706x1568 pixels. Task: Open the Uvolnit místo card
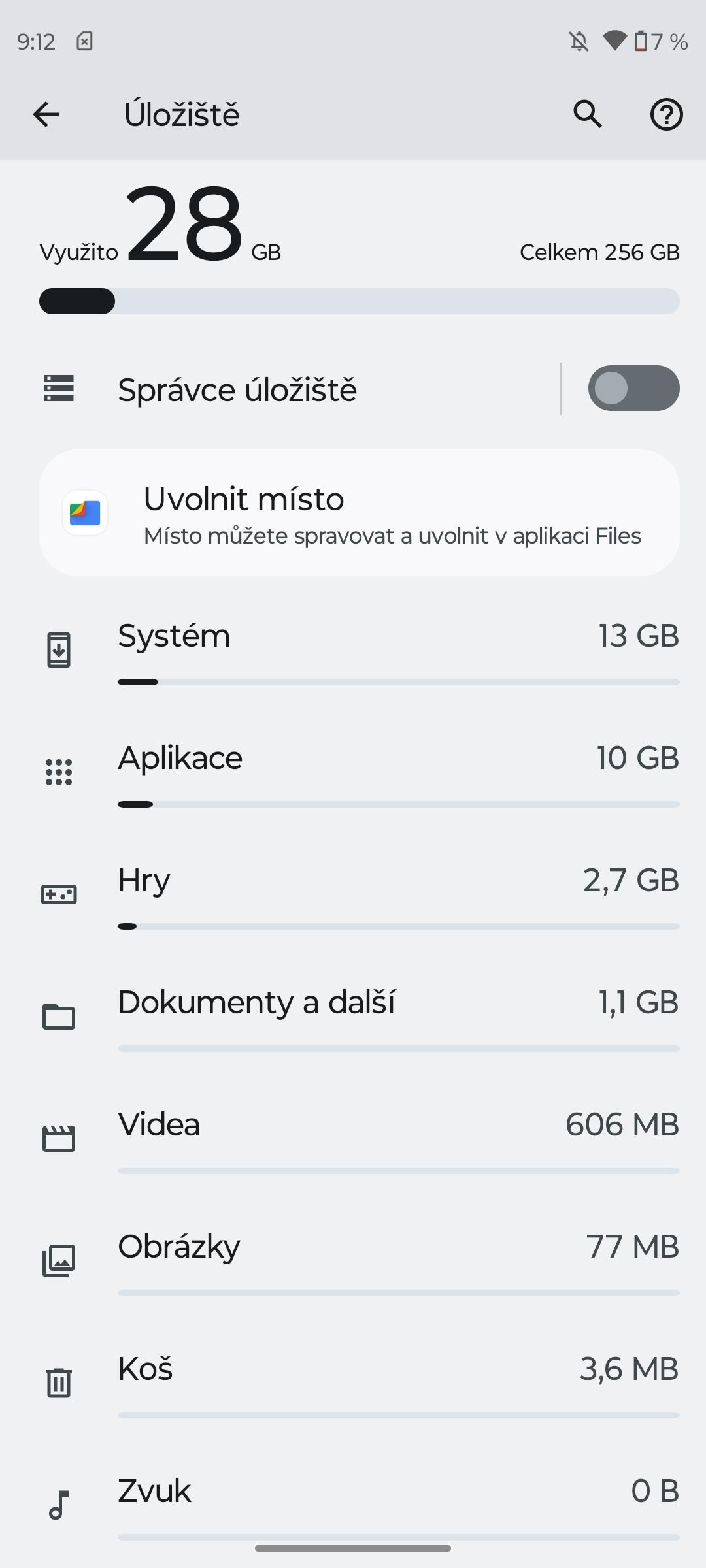pyautogui.click(x=360, y=513)
